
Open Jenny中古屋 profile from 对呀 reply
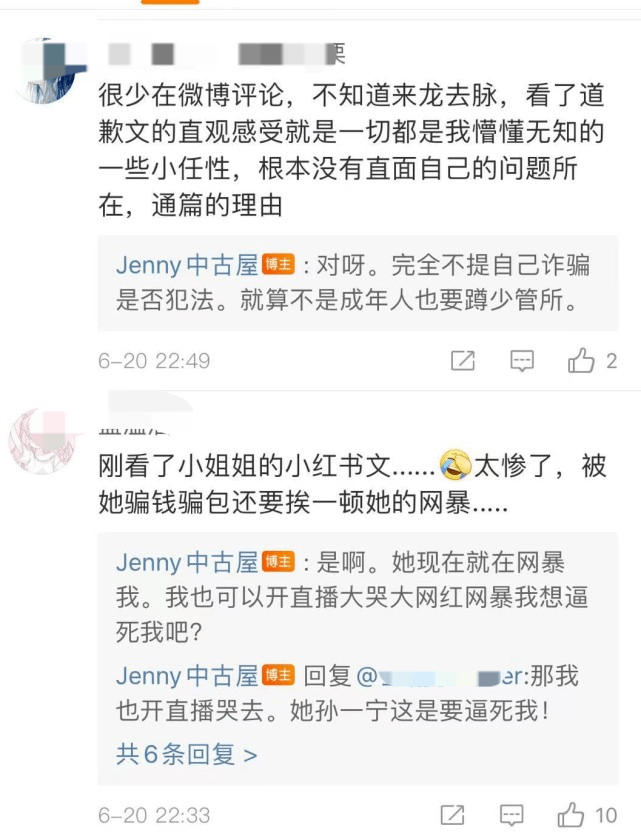(x=187, y=265)
